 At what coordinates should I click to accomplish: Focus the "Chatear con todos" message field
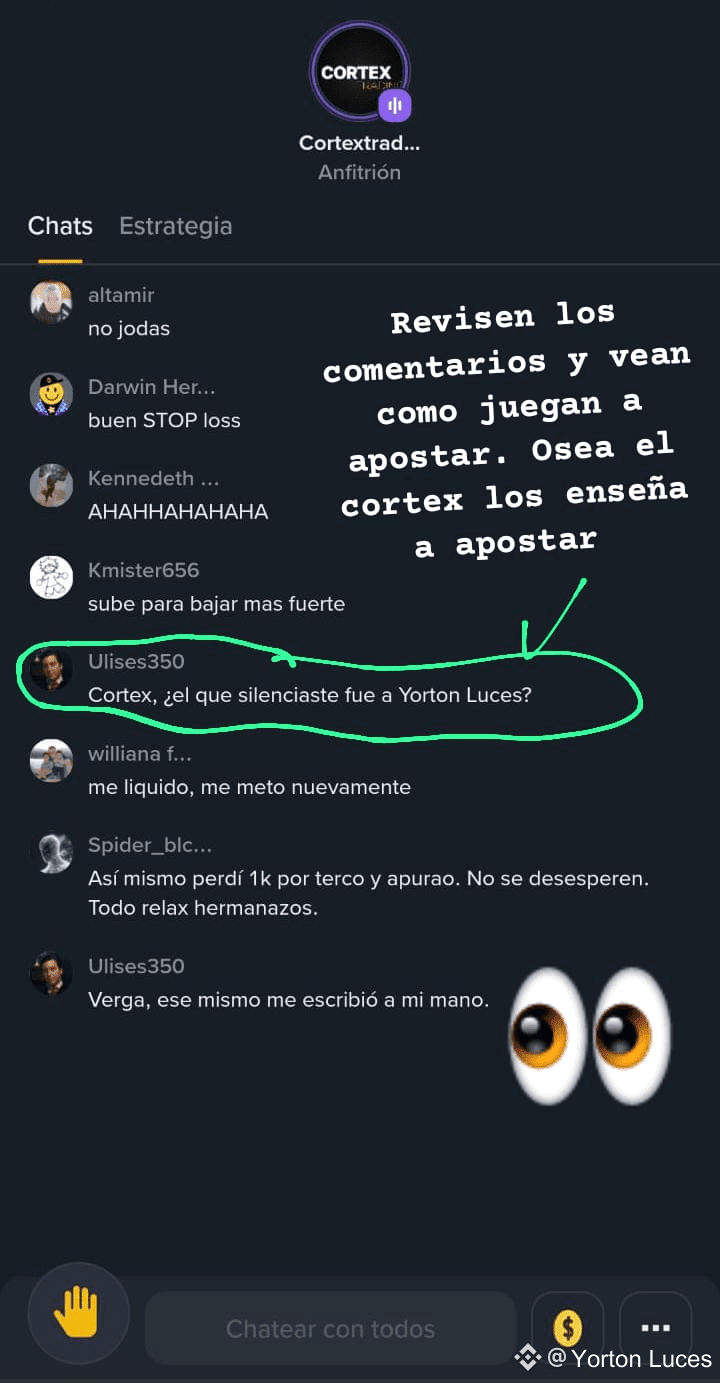click(x=330, y=1328)
